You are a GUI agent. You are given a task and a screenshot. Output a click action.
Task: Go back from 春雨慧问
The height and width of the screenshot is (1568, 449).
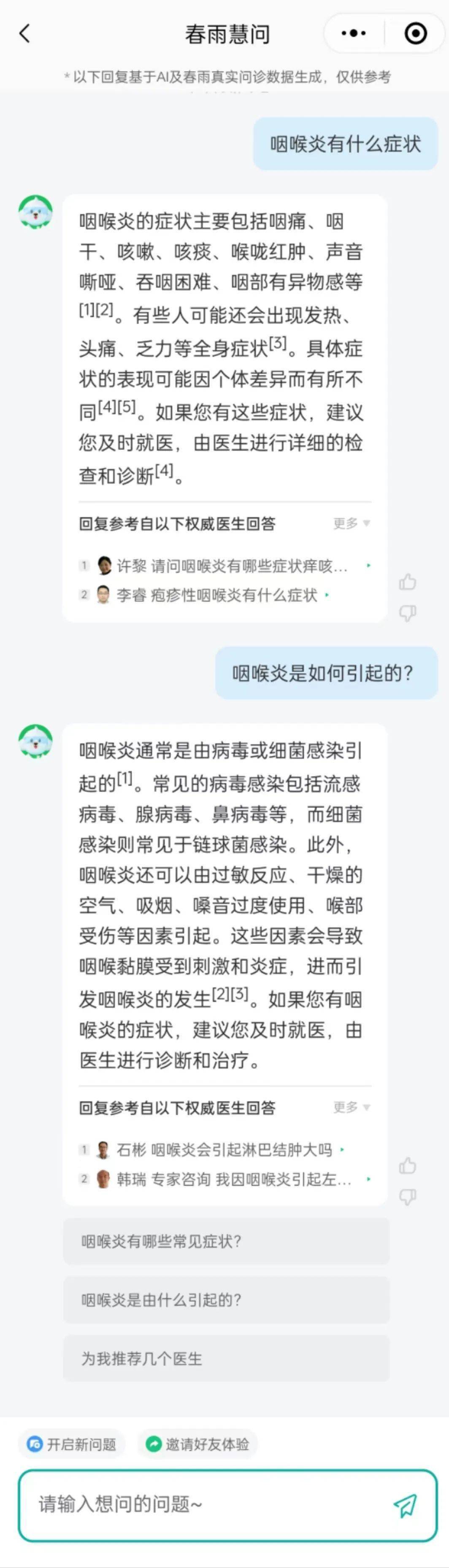pos(24,33)
